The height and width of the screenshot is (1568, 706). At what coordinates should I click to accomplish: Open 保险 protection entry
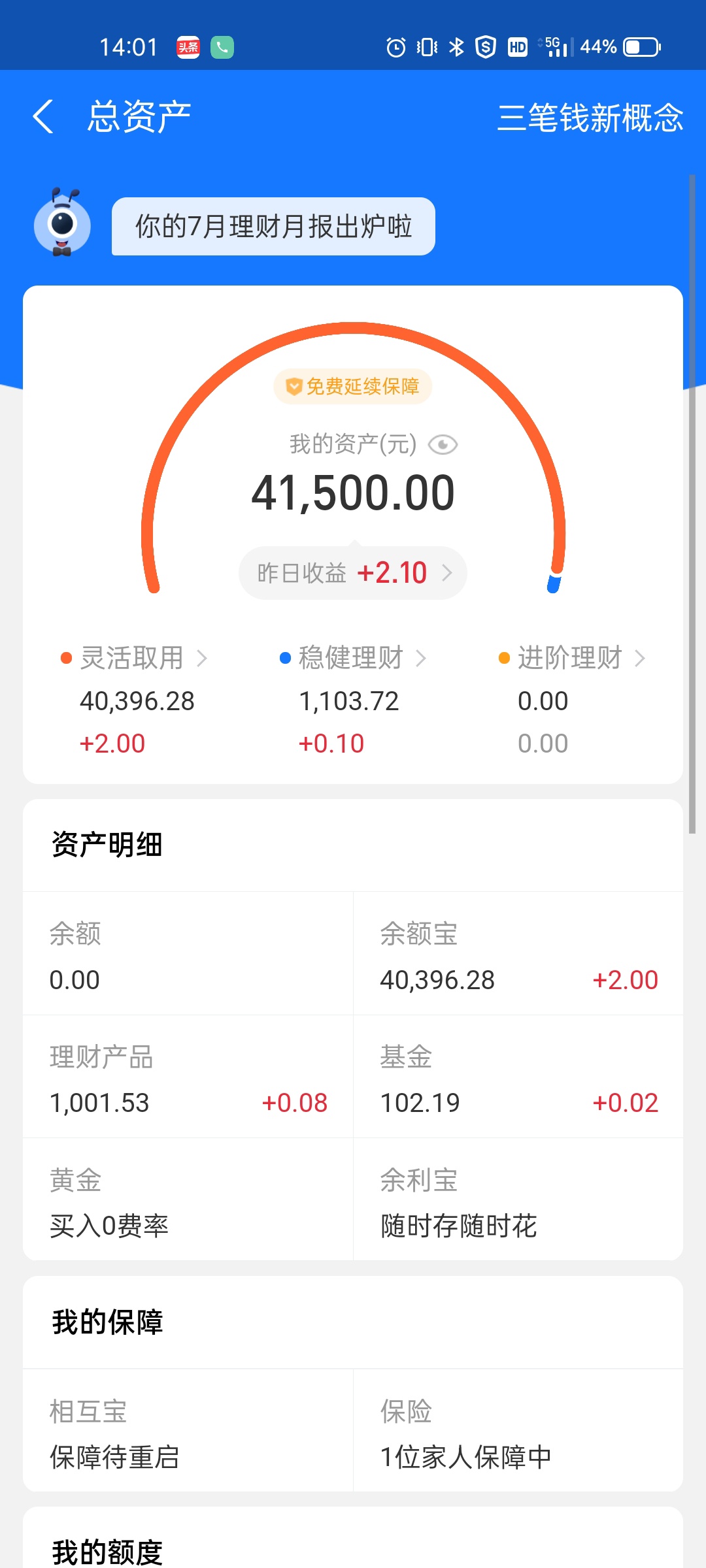tap(518, 1430)
